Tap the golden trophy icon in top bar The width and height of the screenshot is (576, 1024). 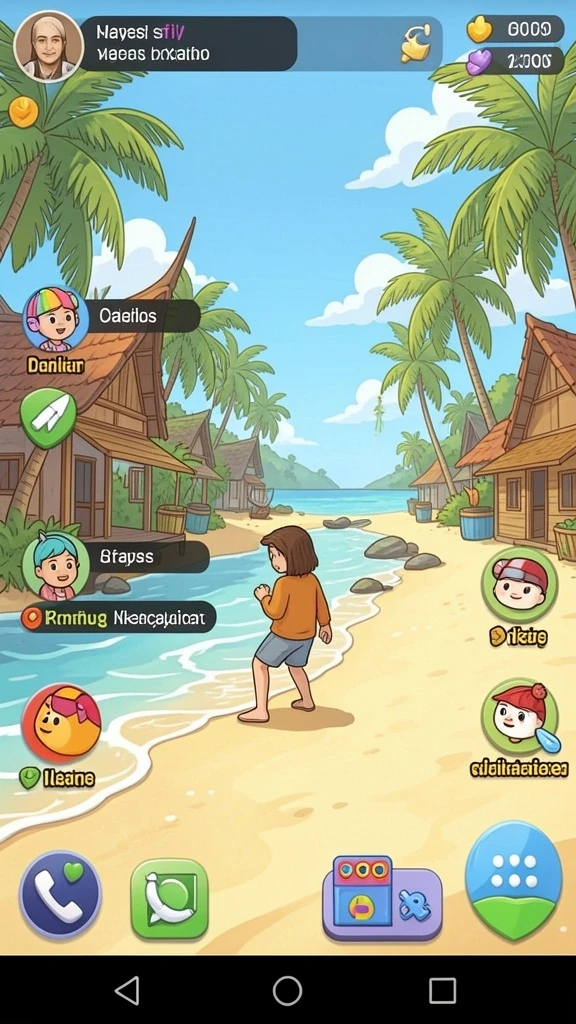click(x=416, y=44)
